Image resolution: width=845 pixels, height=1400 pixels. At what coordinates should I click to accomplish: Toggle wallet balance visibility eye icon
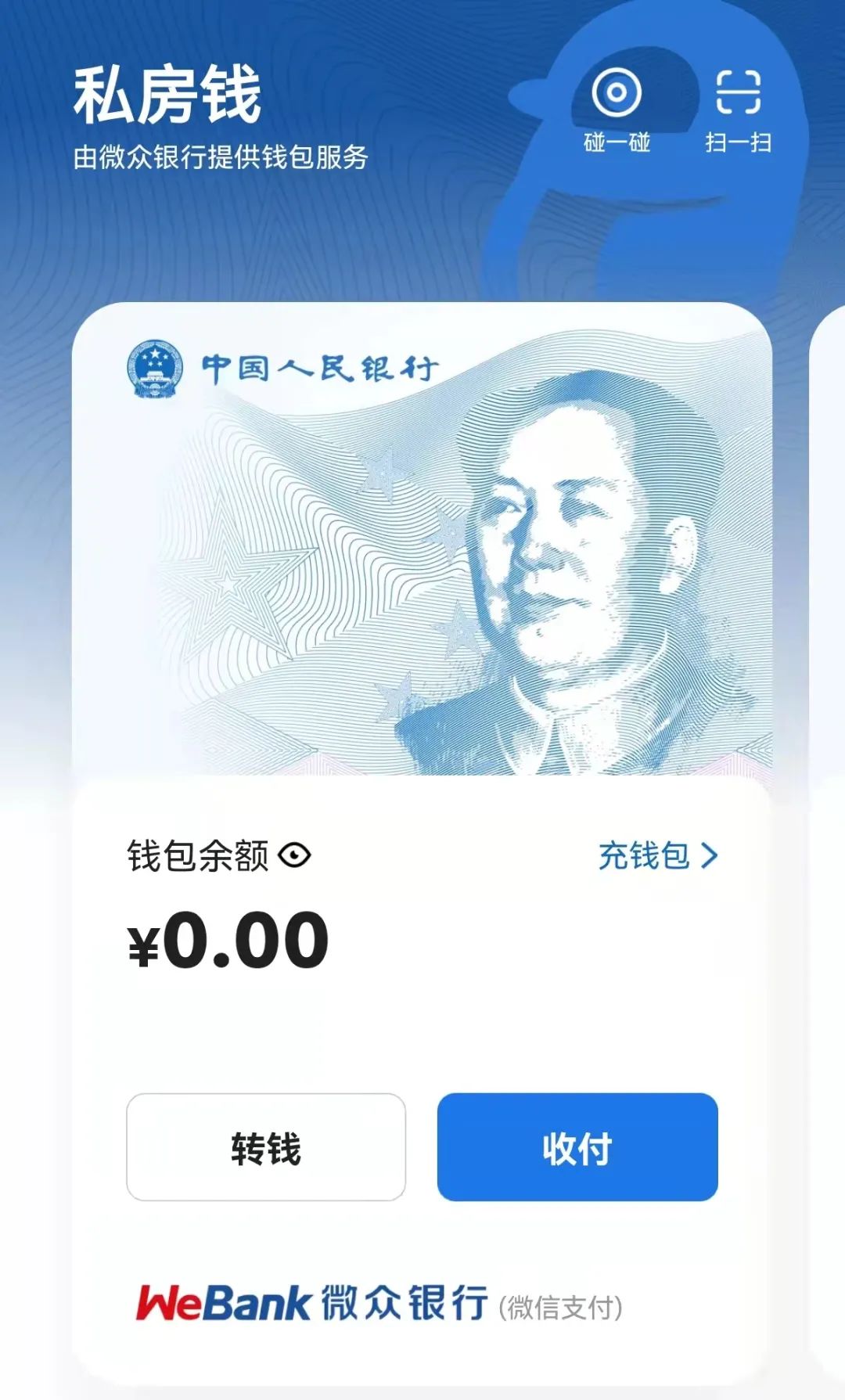click(x=295, y=855)
